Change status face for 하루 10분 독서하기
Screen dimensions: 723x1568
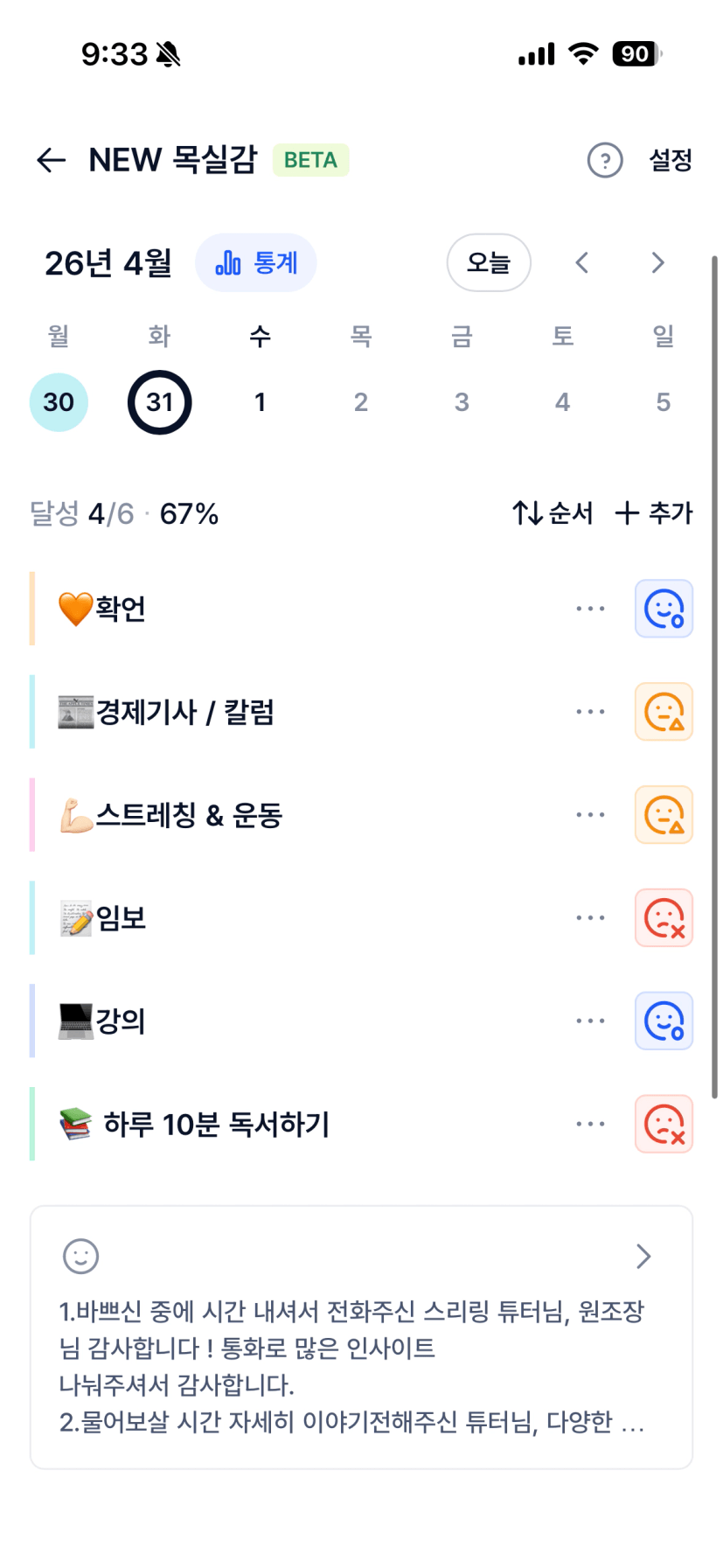coord(664,1124)
